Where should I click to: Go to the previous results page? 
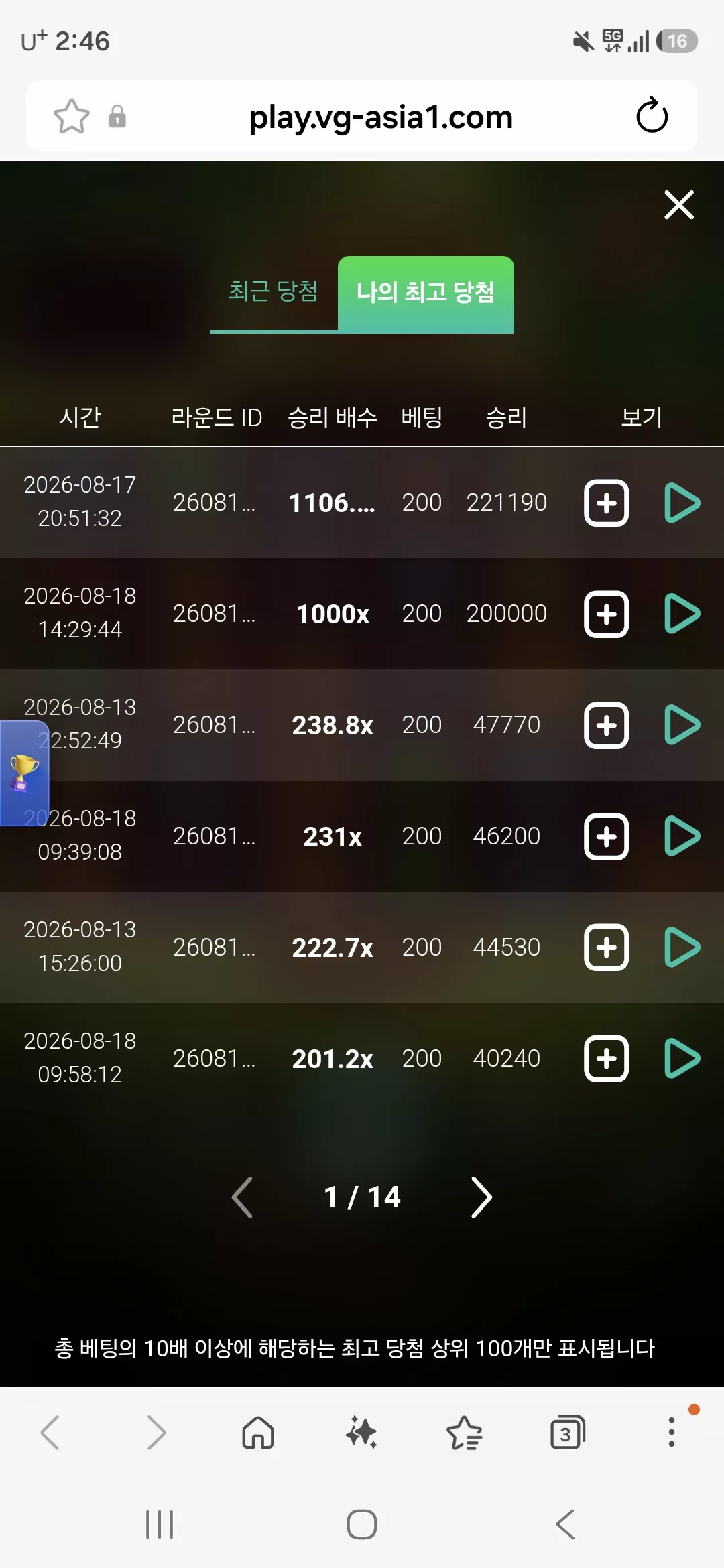pos(242,1197)
